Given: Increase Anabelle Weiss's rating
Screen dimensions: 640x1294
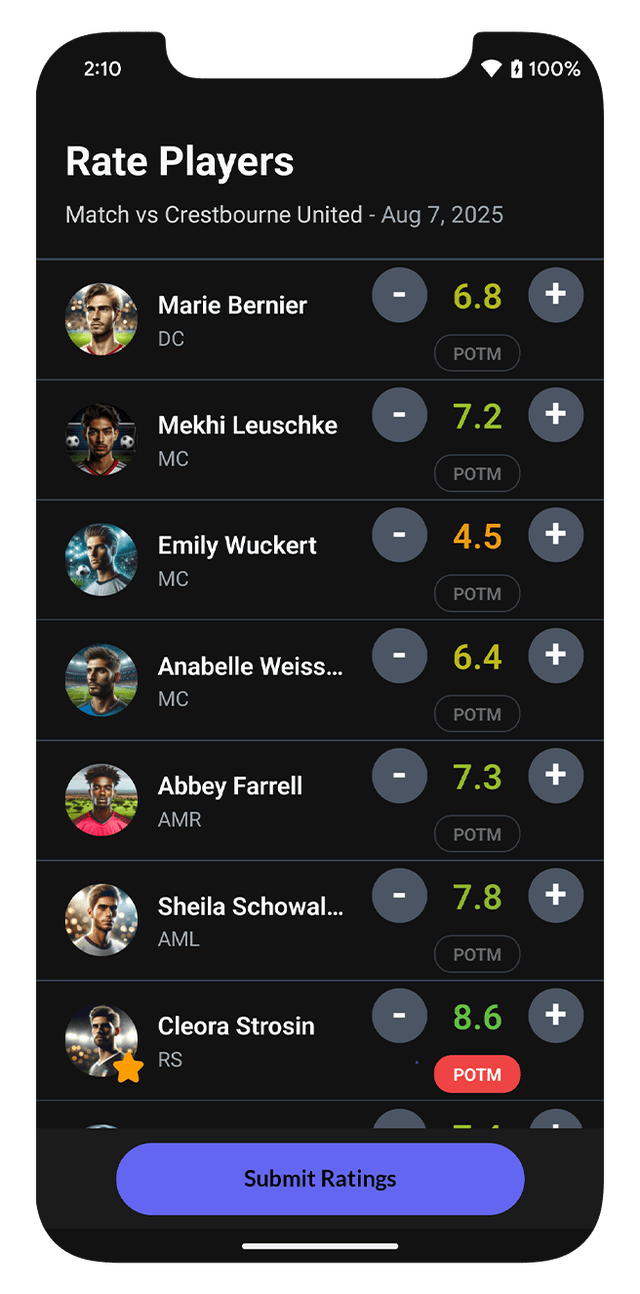Looking at the screenshot, I should [556, 656].
